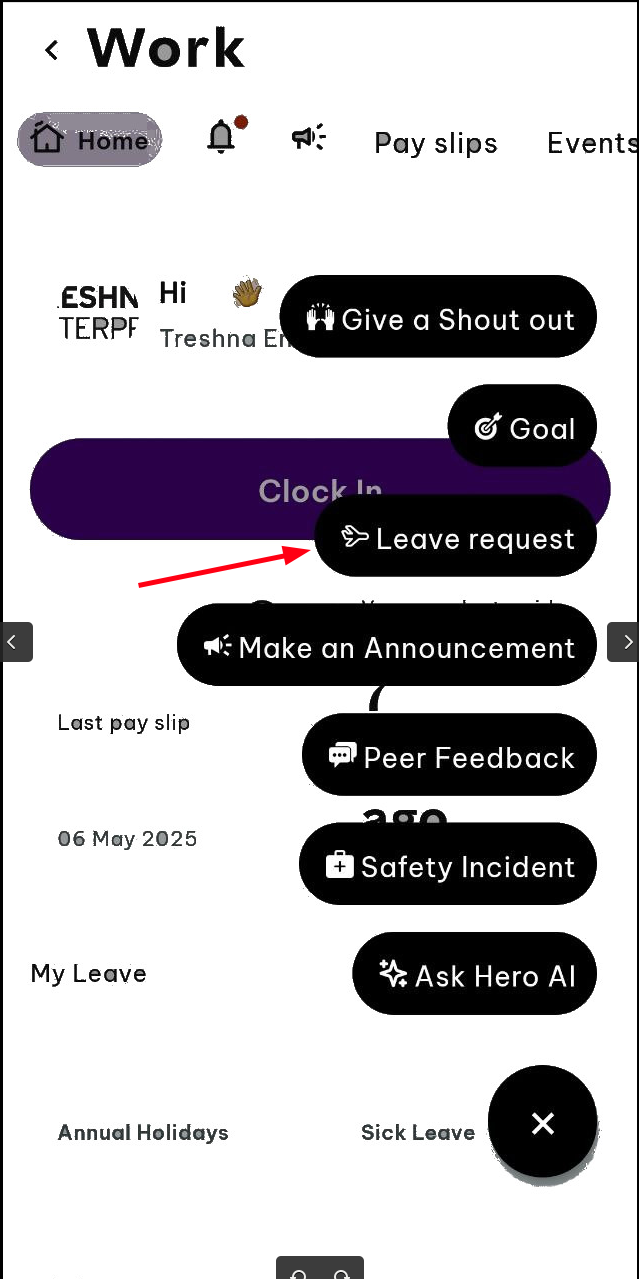Close the quick actions menu

click(542, 1122)
